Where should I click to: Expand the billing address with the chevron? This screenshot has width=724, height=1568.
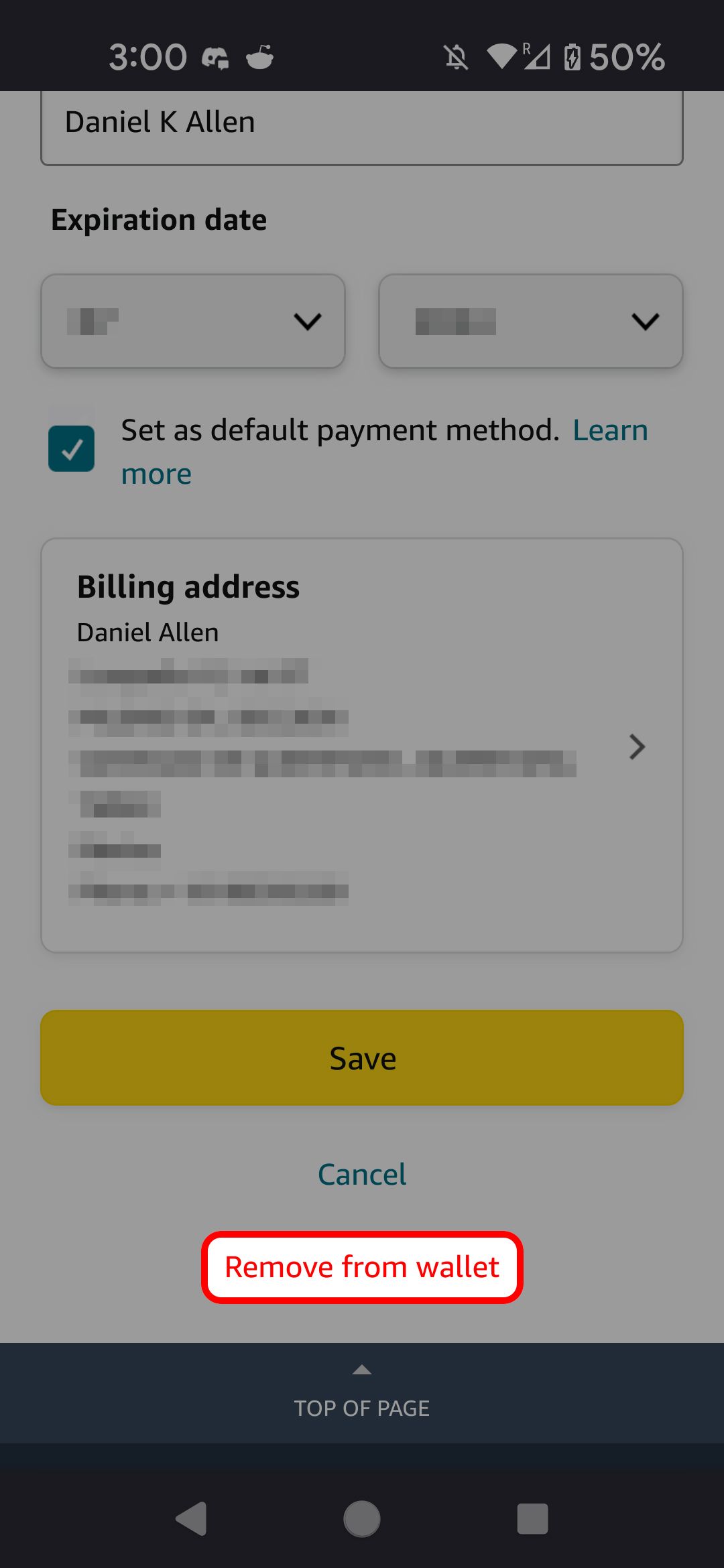tap(638, 746)
